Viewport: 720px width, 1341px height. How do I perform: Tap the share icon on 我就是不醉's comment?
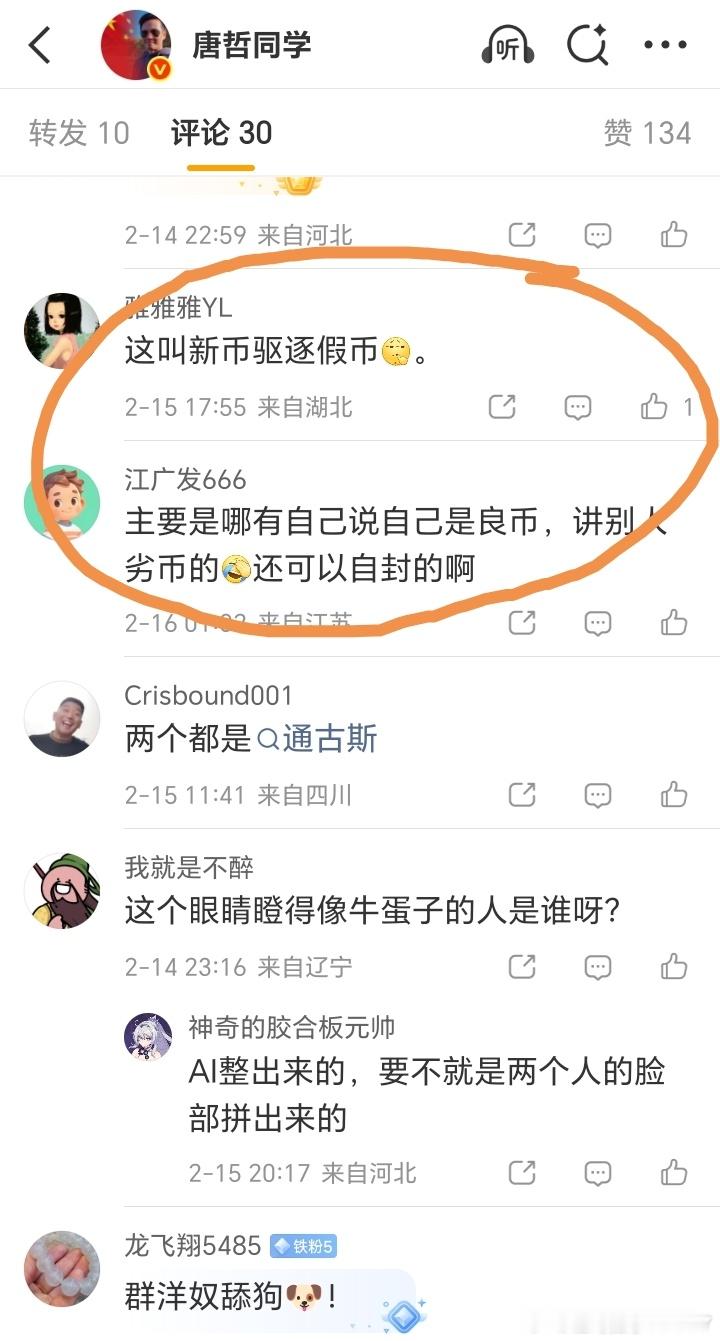pos(521,967)
